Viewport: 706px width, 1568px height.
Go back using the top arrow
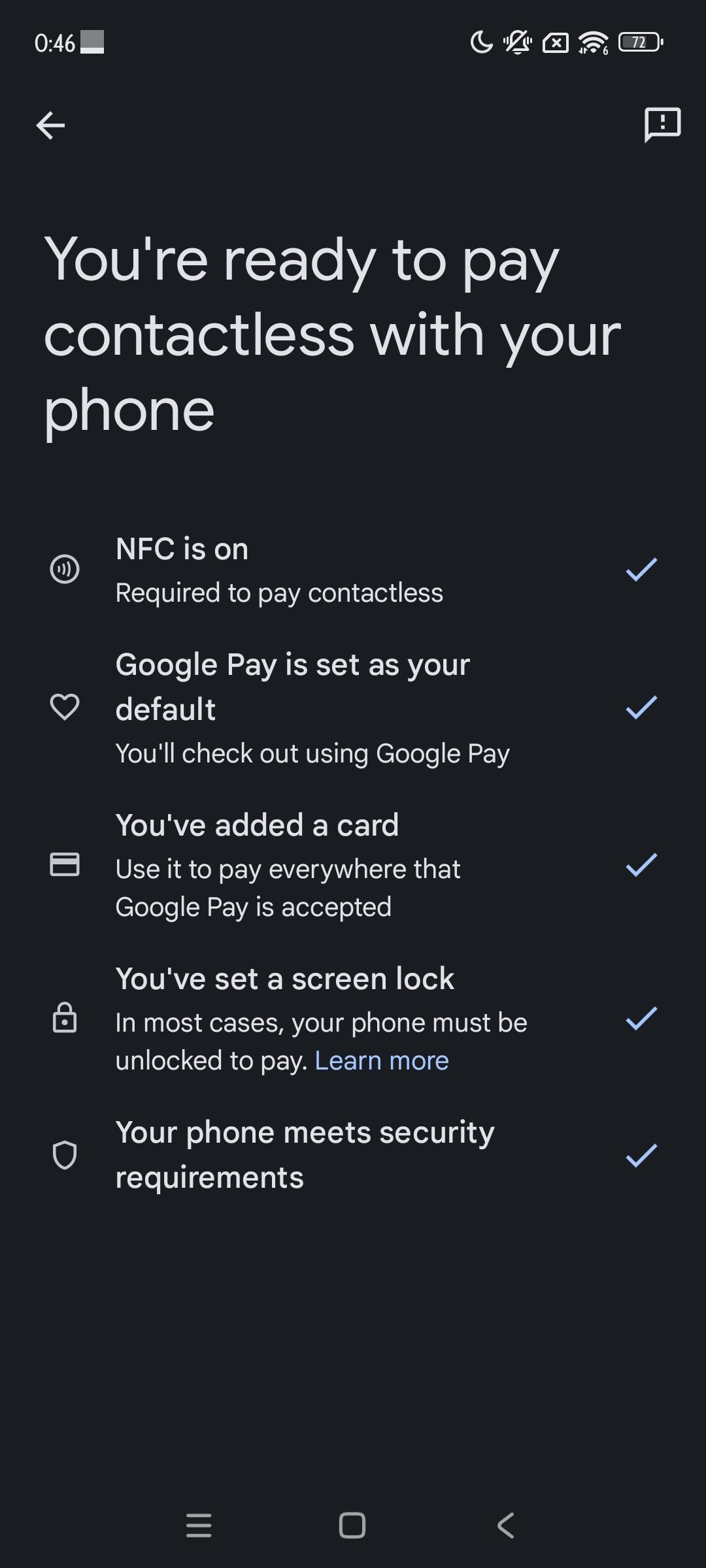(50, 125)
